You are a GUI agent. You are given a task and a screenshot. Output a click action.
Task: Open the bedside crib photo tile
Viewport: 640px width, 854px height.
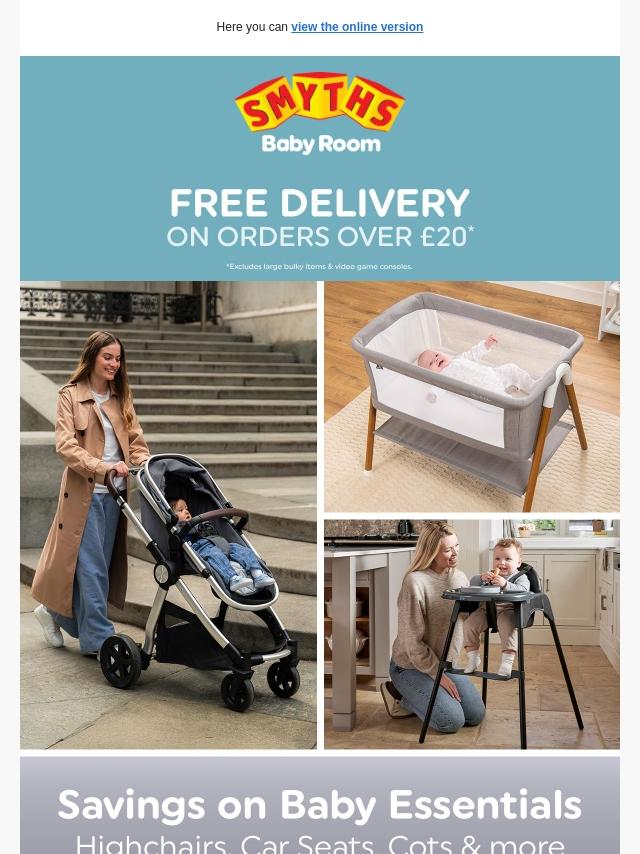tap(471, 397)
